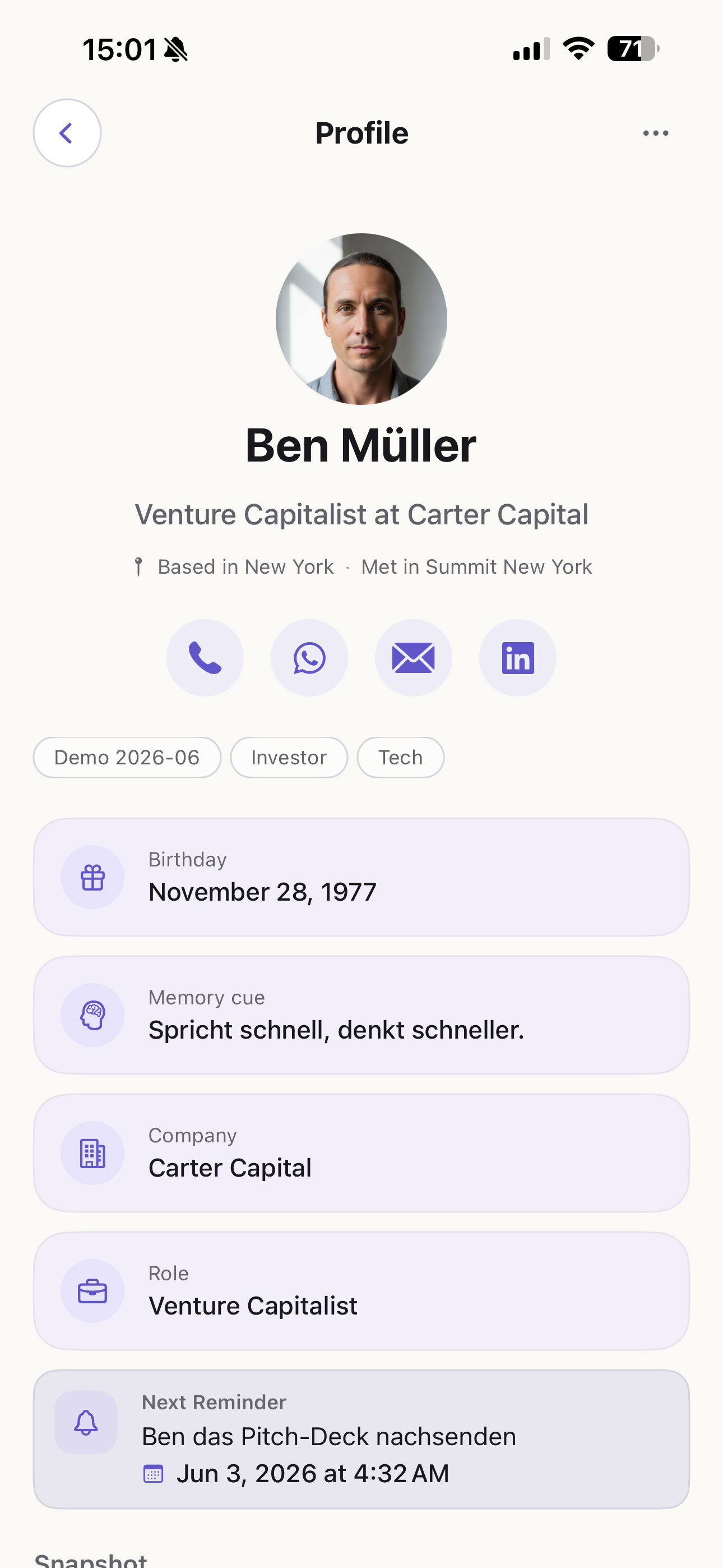Go back using the arrow button

pos(67,133)
